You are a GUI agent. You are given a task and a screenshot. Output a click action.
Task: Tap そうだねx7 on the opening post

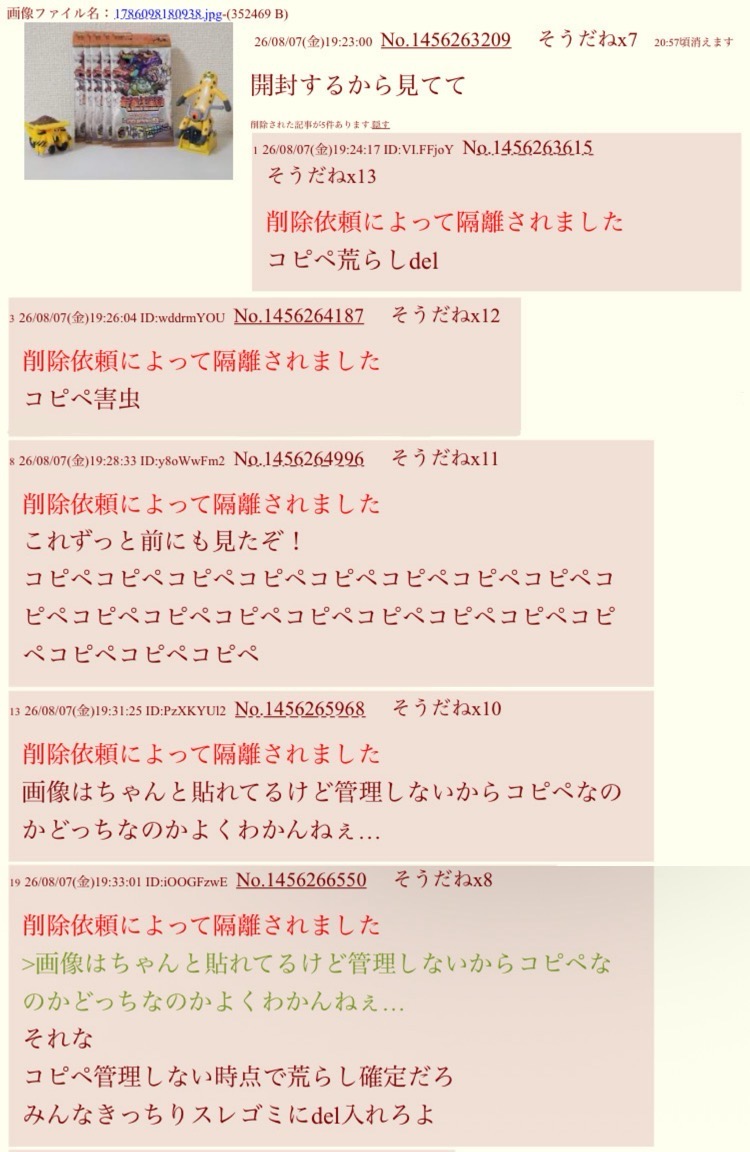(588, 40)
